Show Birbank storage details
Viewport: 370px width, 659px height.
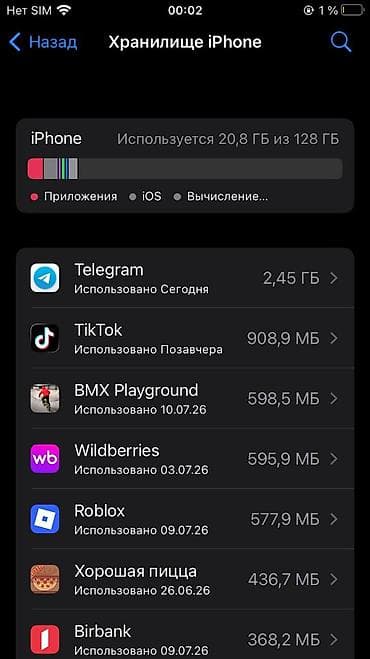185,635
